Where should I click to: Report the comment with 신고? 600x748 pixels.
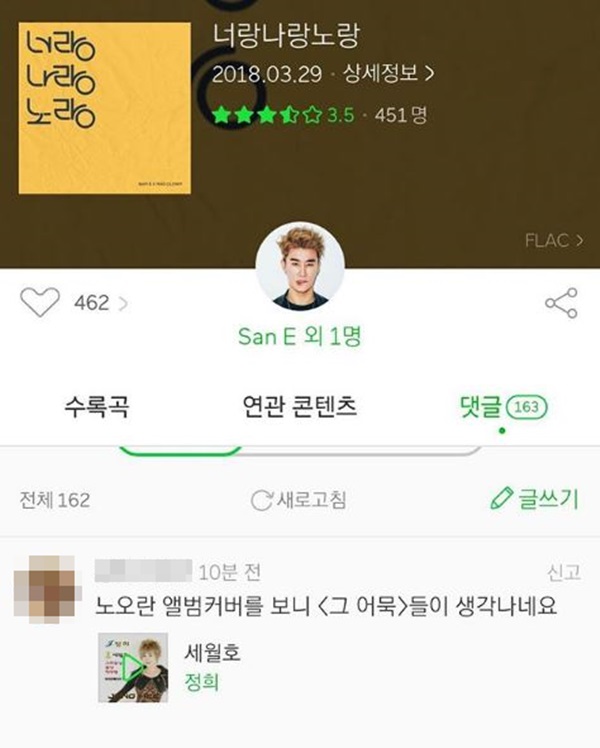pyautogui.click(x=564, y=572)
